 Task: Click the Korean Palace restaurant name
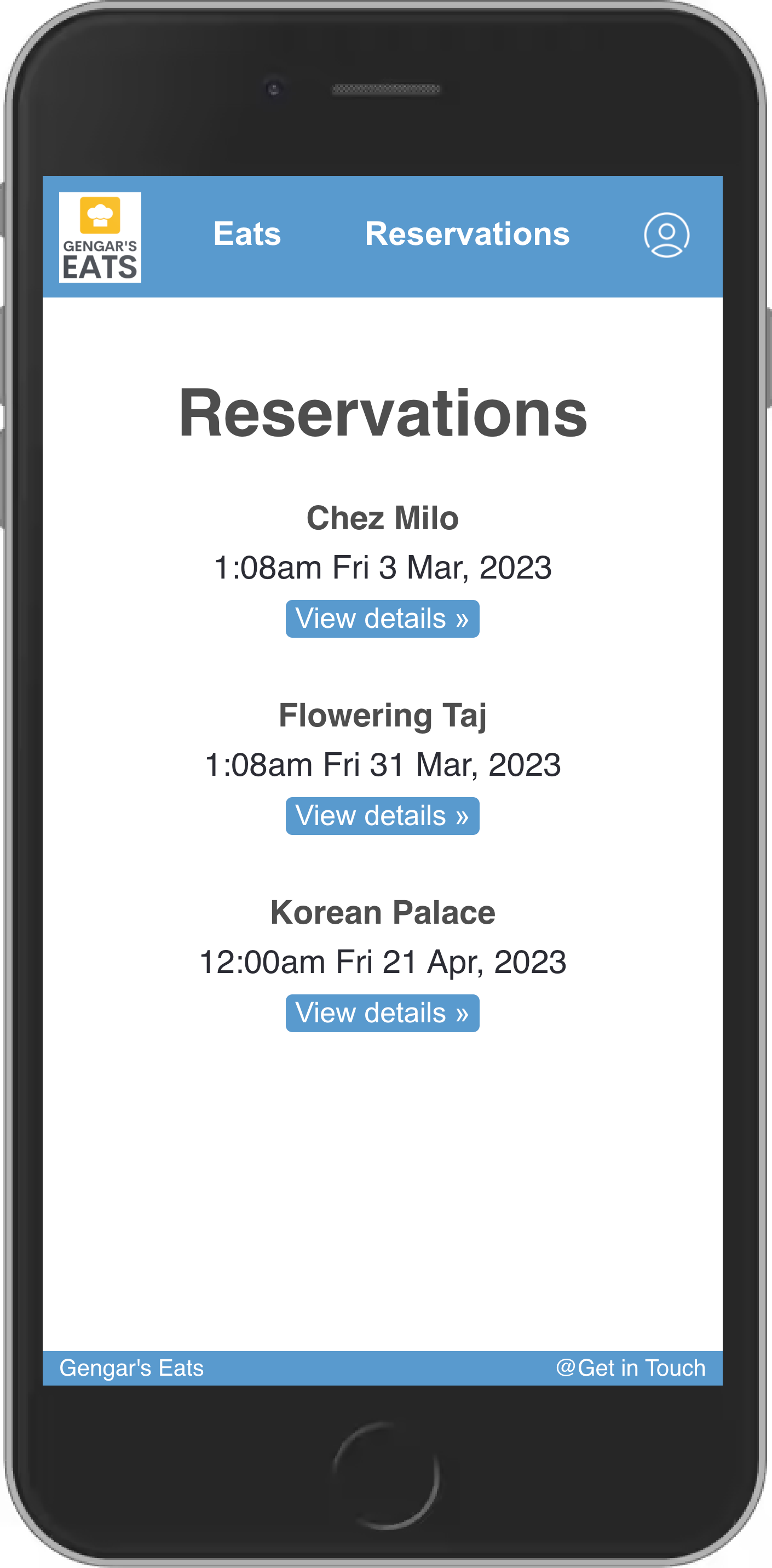tap(383, 912)
